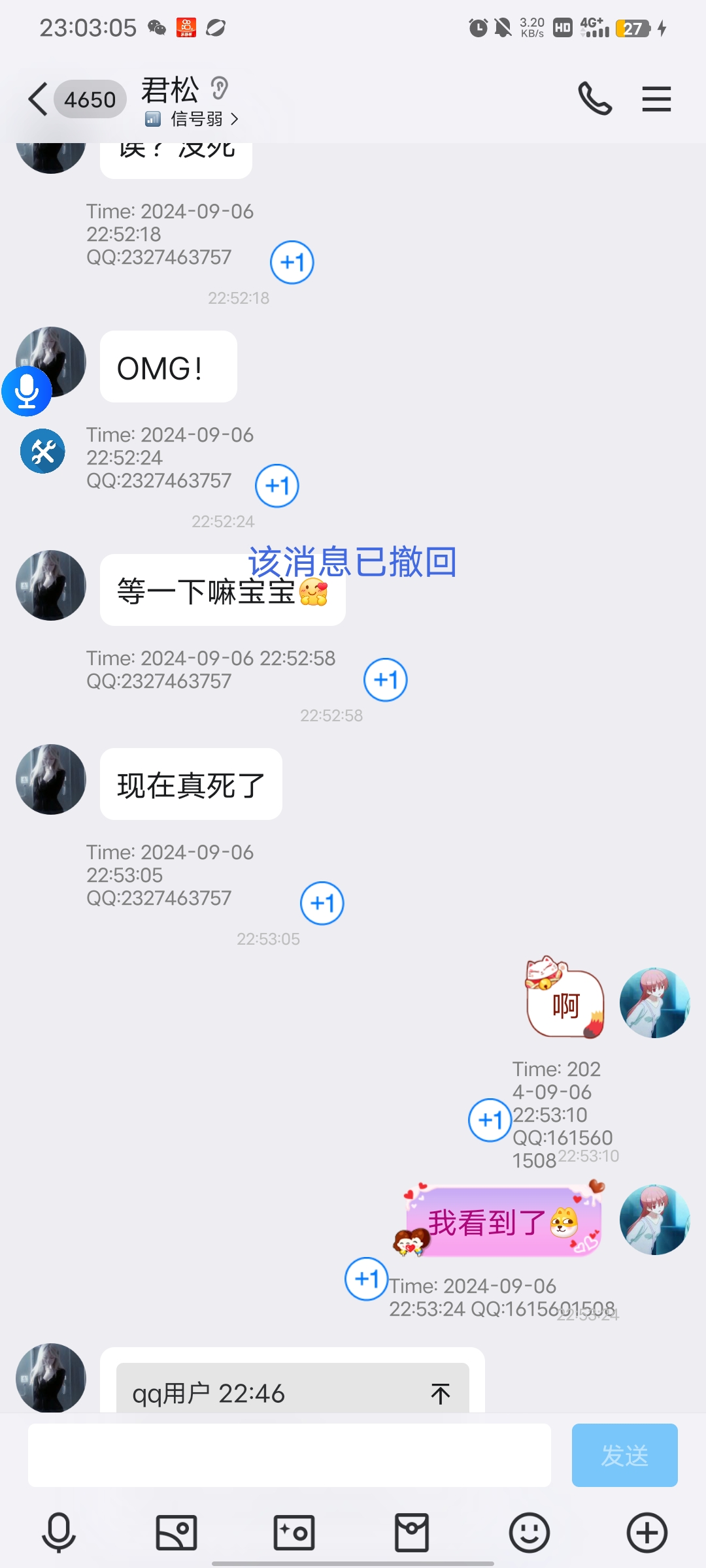Viewport: 706px width, 1568px height.
Task: Start a voice call with 君松
Action: [x=595, y=99]
